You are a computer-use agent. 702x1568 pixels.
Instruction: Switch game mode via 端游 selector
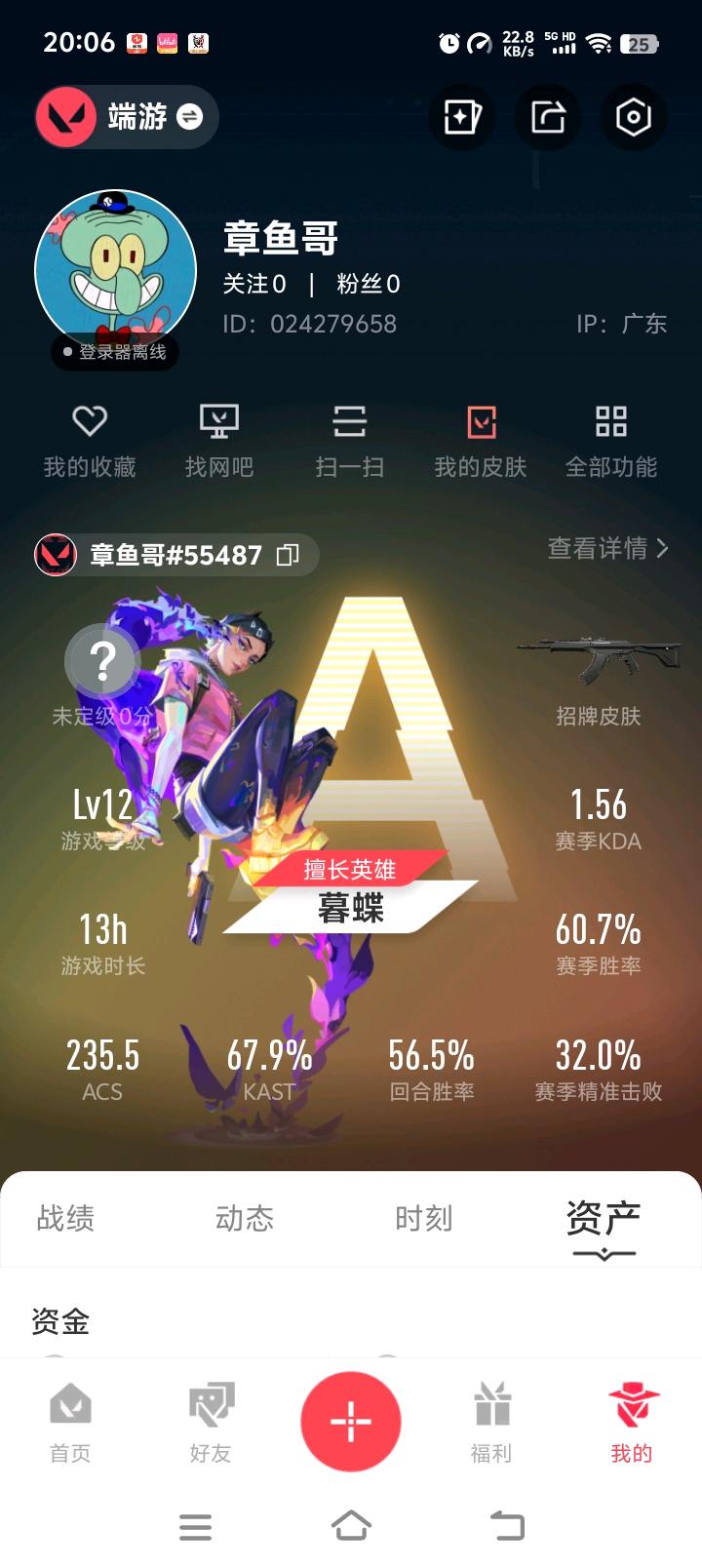(127, 118)
